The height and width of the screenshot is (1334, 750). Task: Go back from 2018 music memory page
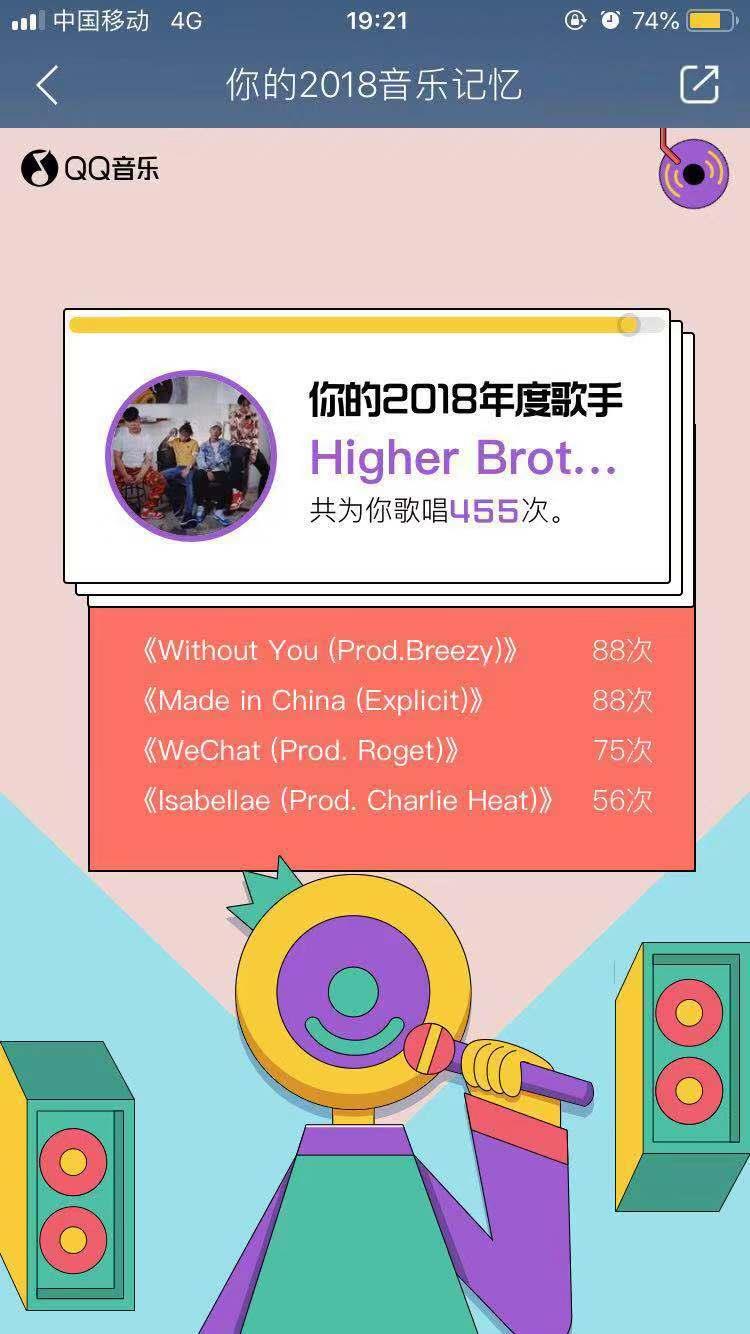pyautogui.click(x=47, y=86)
